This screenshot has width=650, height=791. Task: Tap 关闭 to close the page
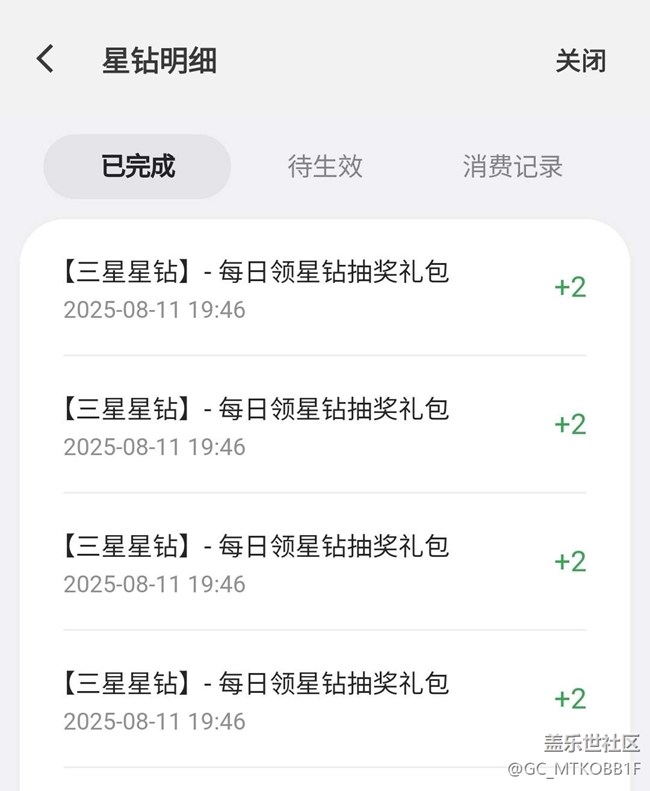[x=580, y=60]
